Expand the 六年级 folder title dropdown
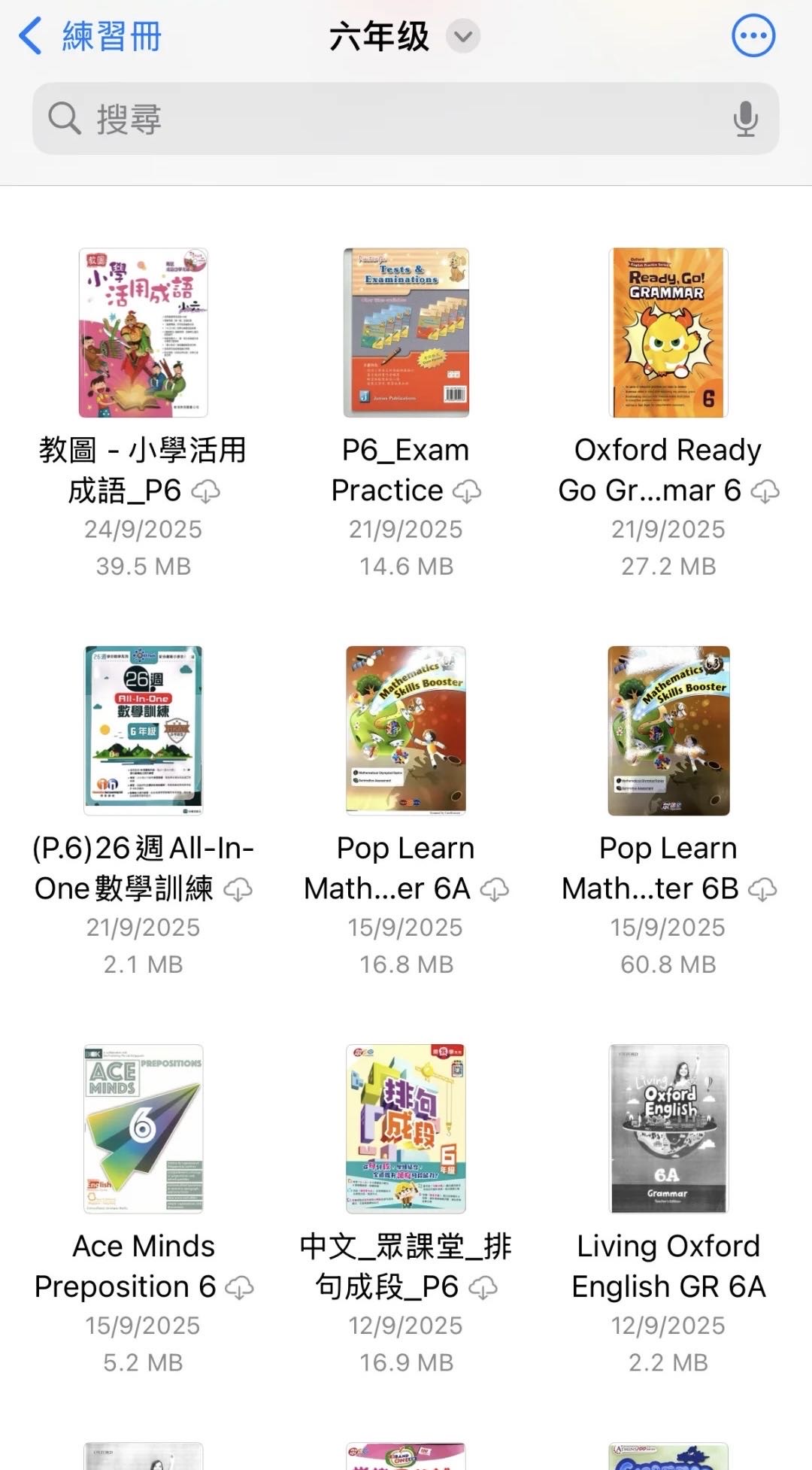 tap(463, 36)
